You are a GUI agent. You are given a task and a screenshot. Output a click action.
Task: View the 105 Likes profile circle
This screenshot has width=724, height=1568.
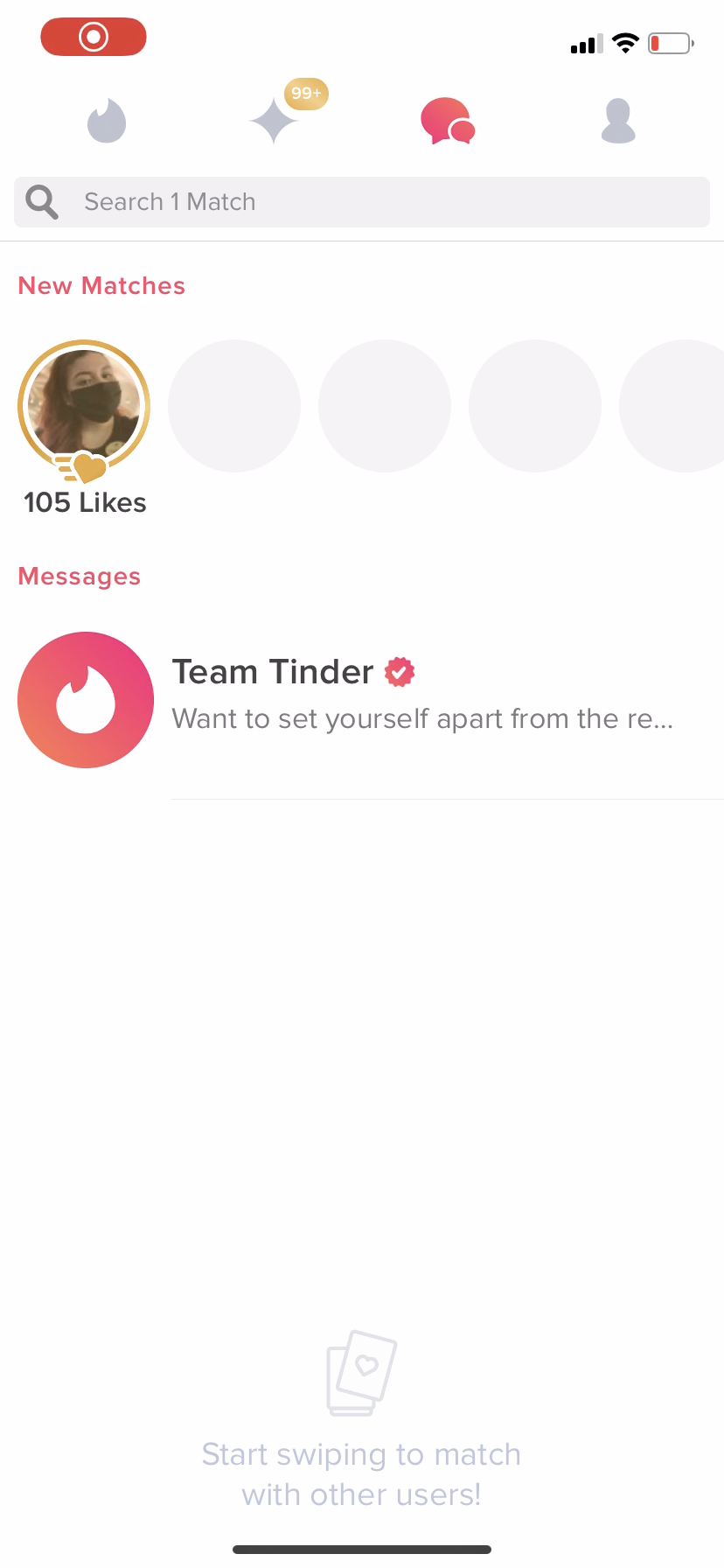[84, 406]
